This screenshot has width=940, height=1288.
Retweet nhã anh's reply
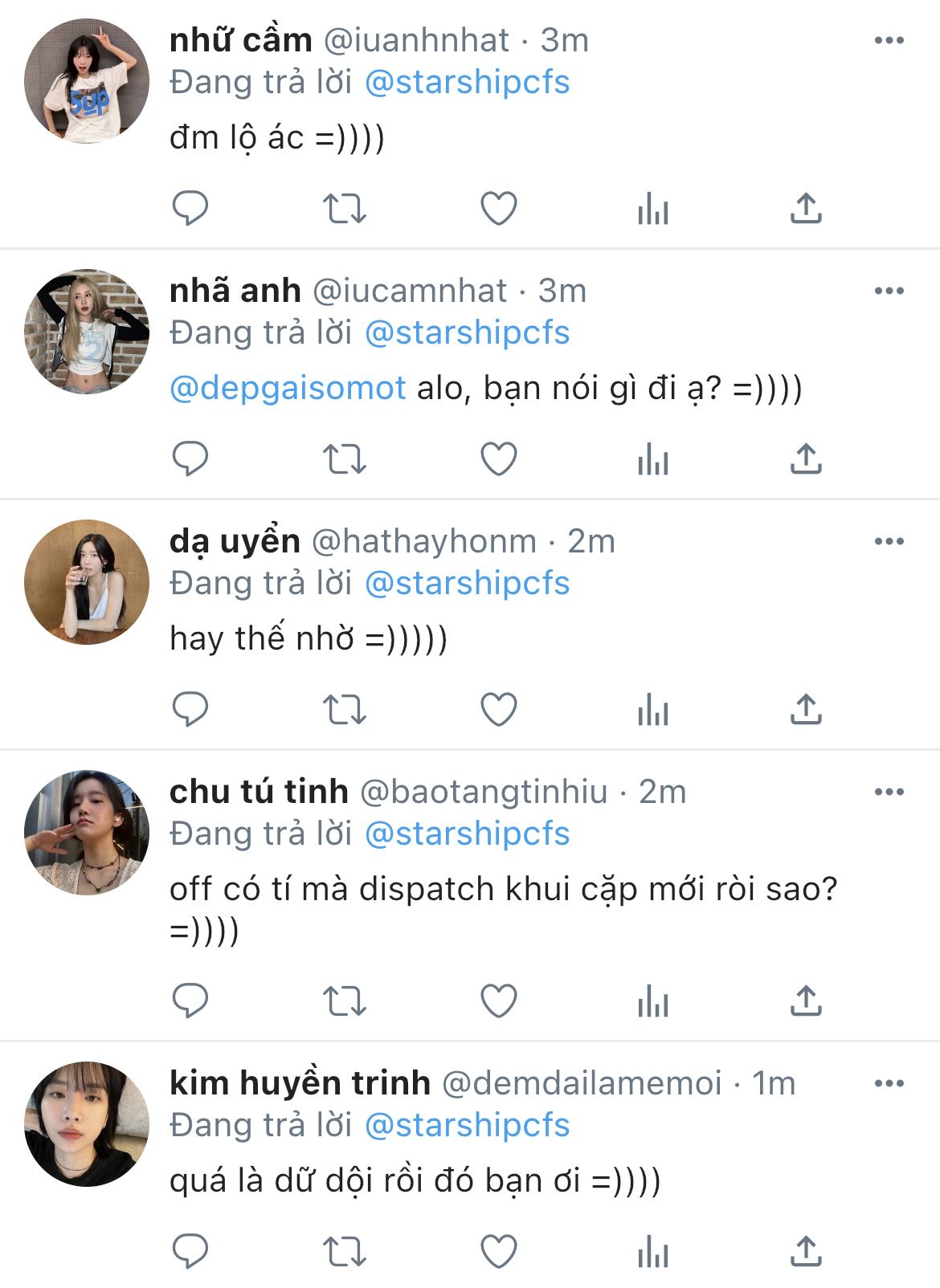pyautogui.click(x=344, y=459)
